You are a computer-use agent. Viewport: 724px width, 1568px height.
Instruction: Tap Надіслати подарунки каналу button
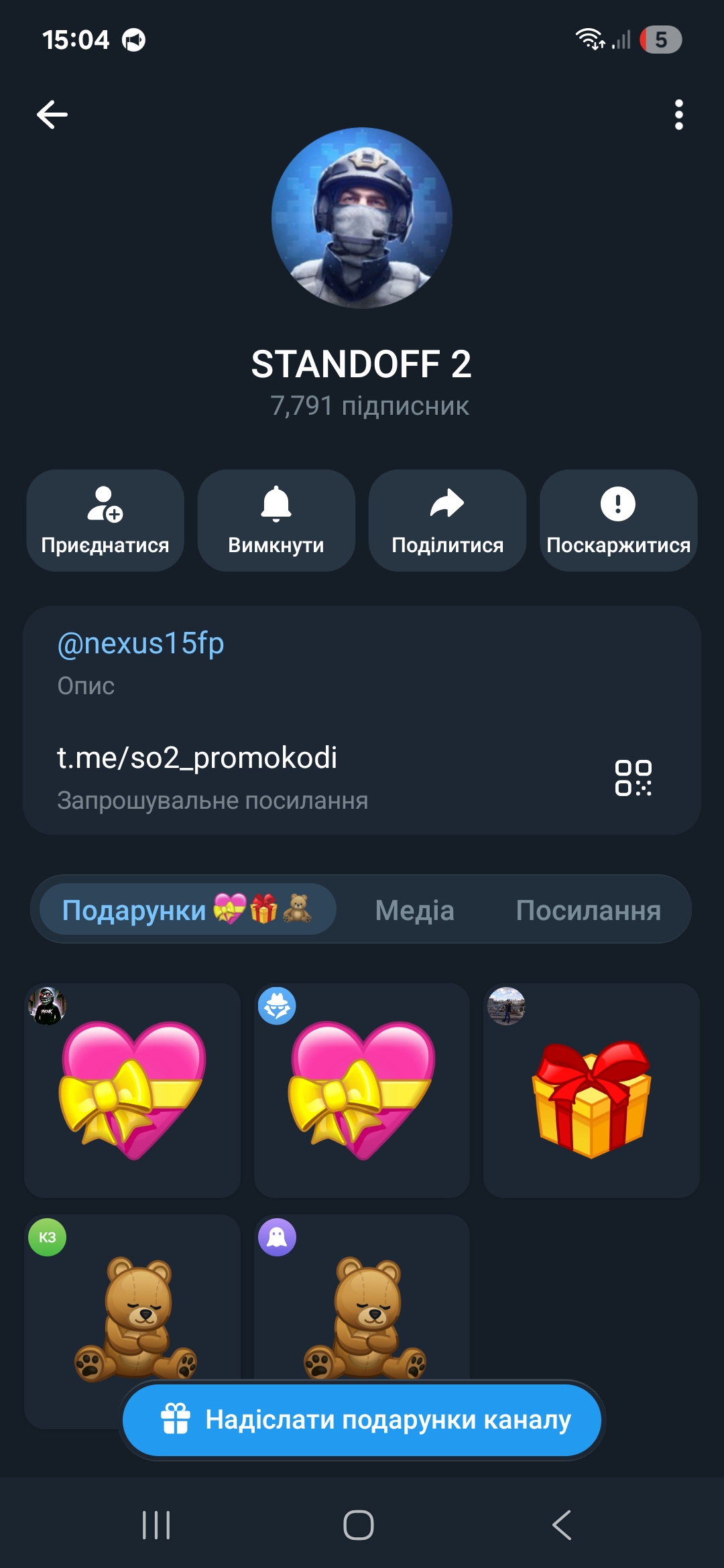(362, 1419)
